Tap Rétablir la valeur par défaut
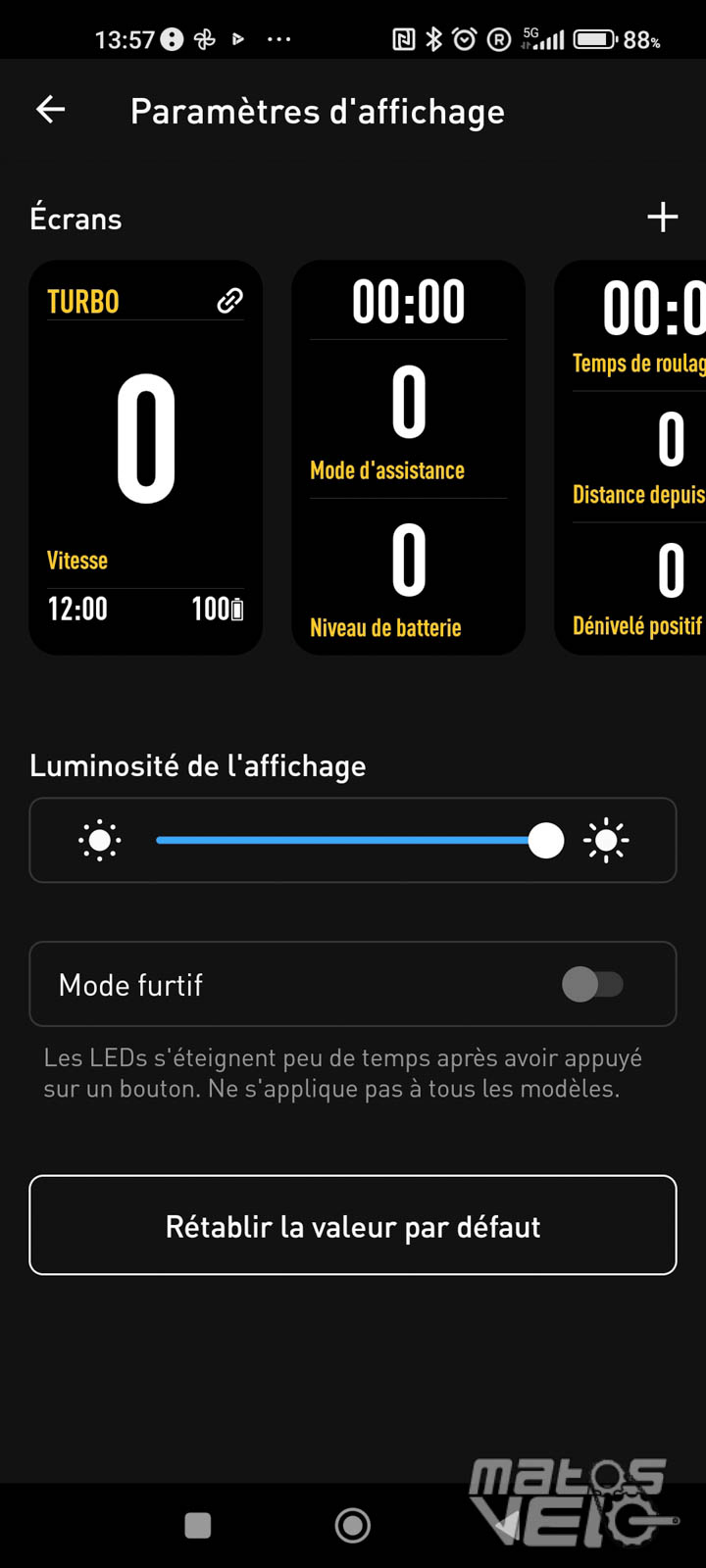Image resolution: width=706 pixels, height=1568 pixels. point(353,1225)
